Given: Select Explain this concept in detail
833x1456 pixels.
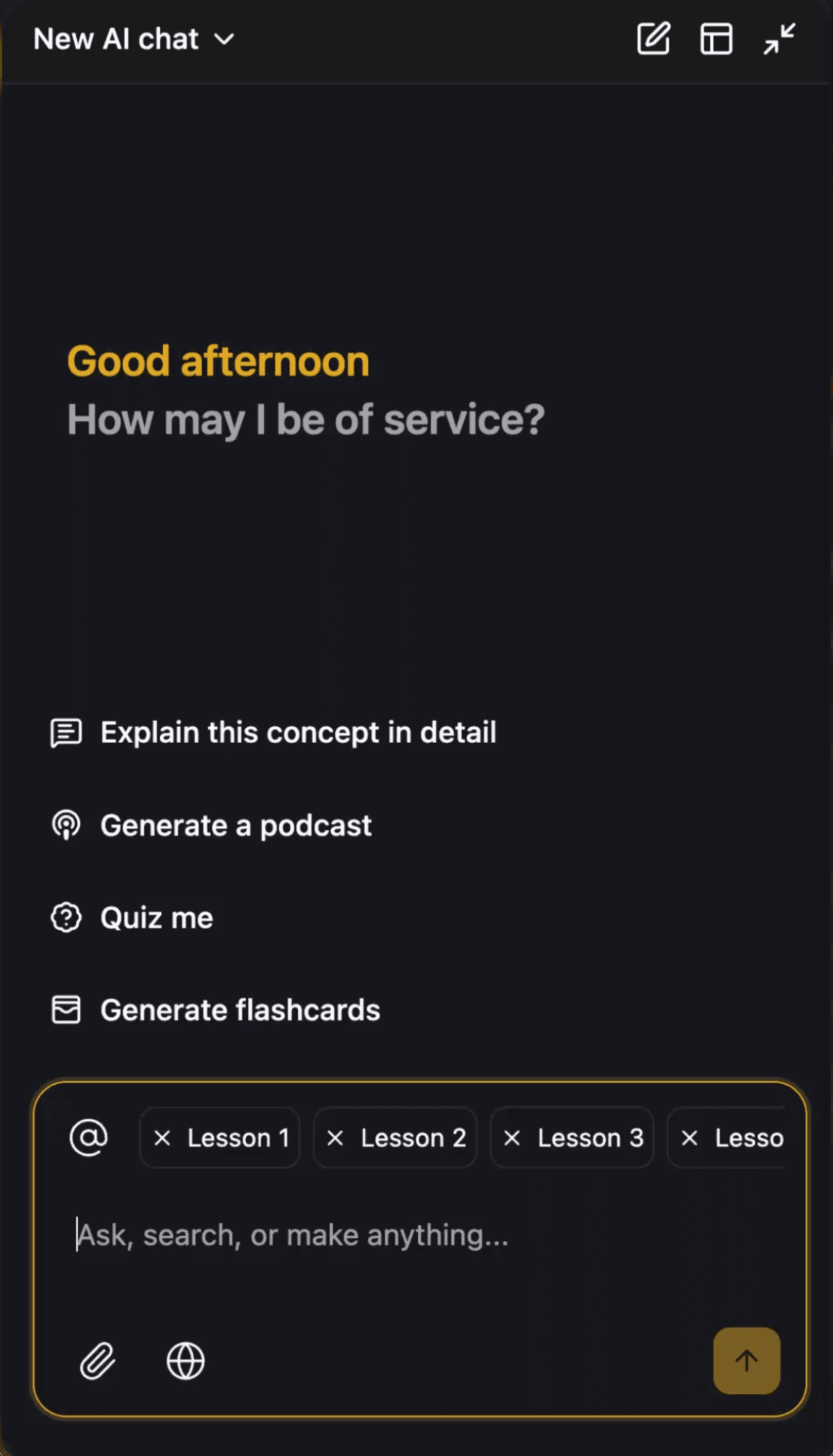Looking at the screenshot, I should pos(298,733).
